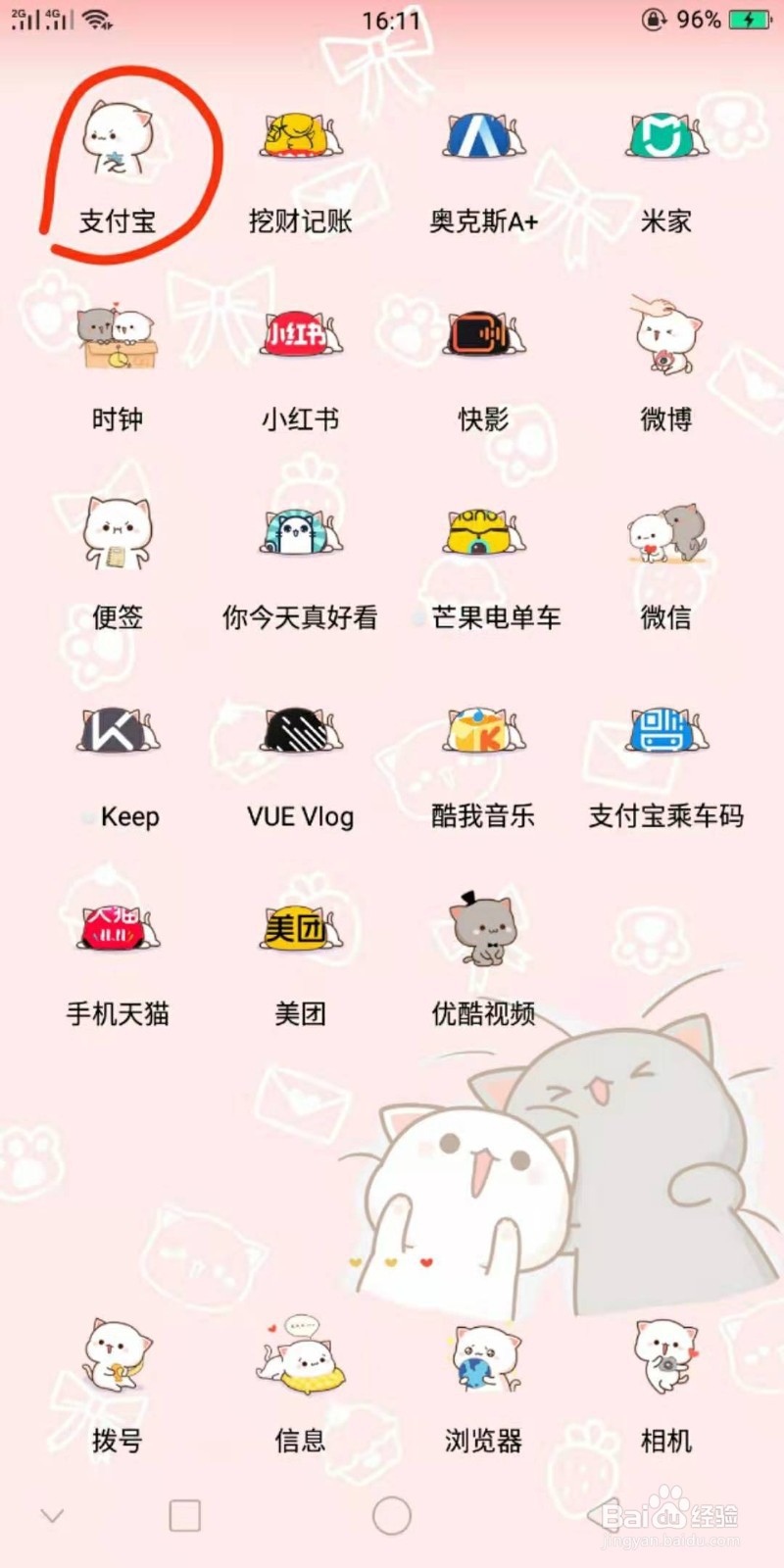
Task: Launch 挖财记账 for bookkeeping
Action: pos(300,137)
